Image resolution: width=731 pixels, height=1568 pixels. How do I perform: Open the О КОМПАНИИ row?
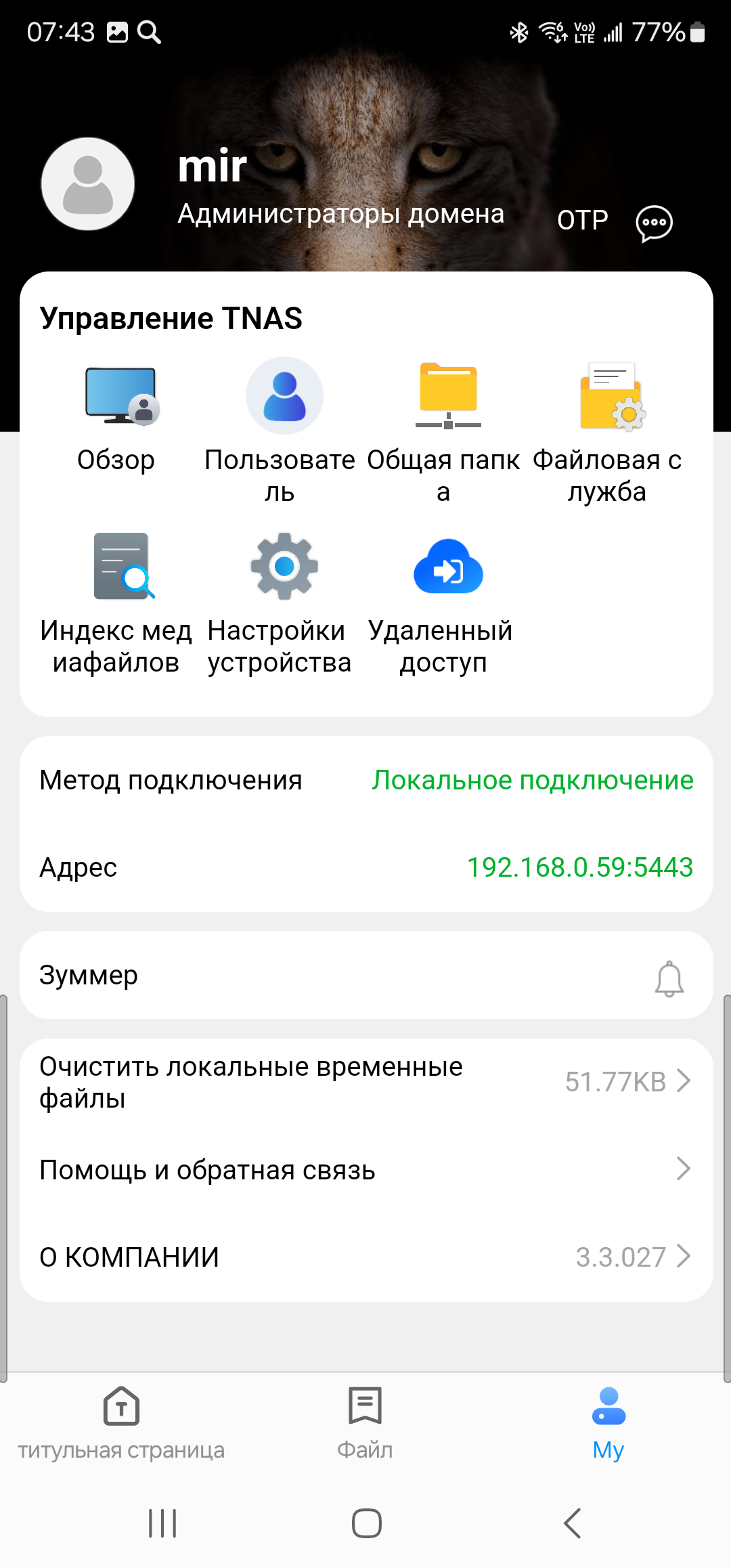click(x=365, y=1257)
